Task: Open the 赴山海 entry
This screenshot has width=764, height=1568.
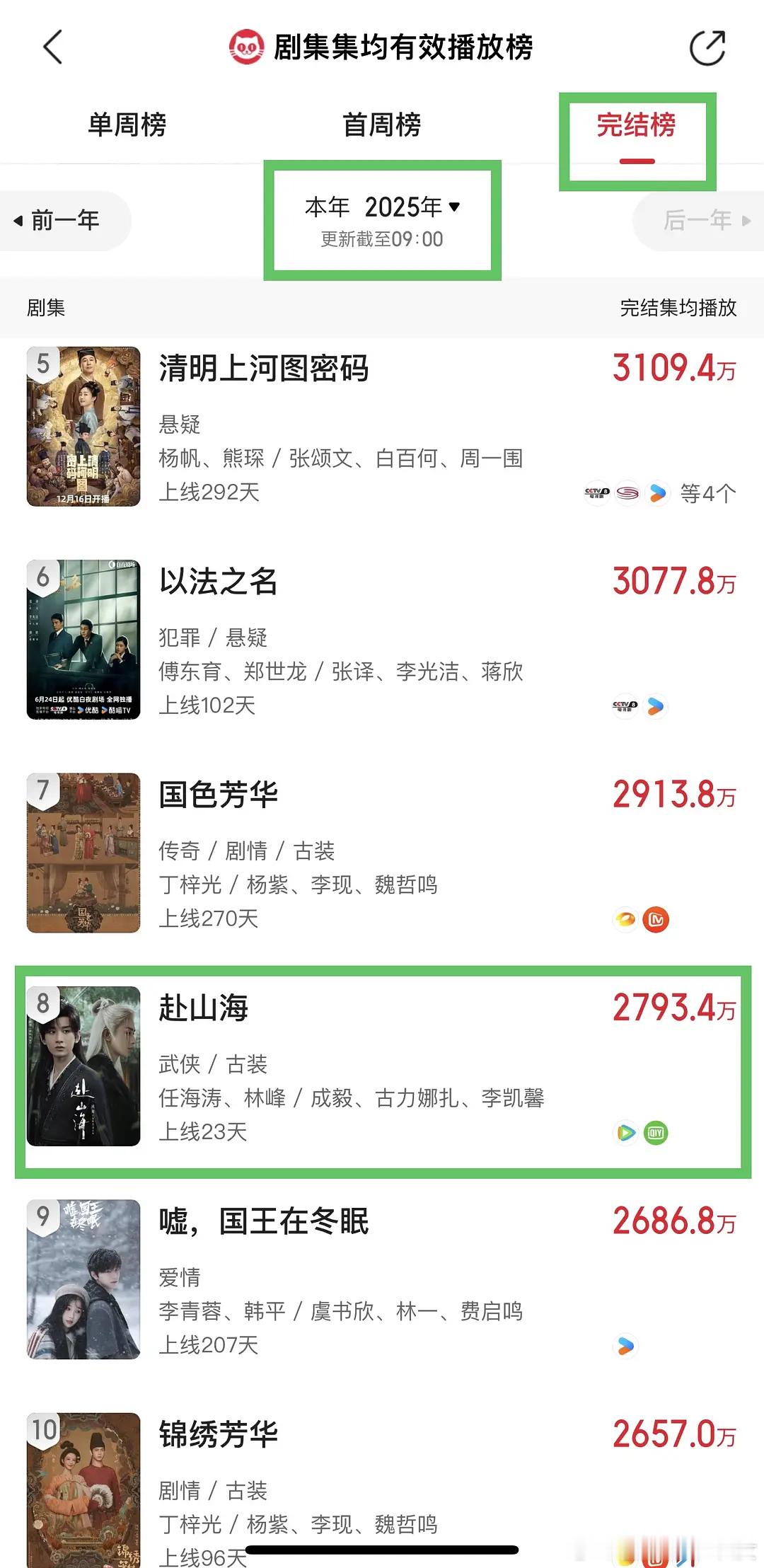Action: click(204, 1008)
